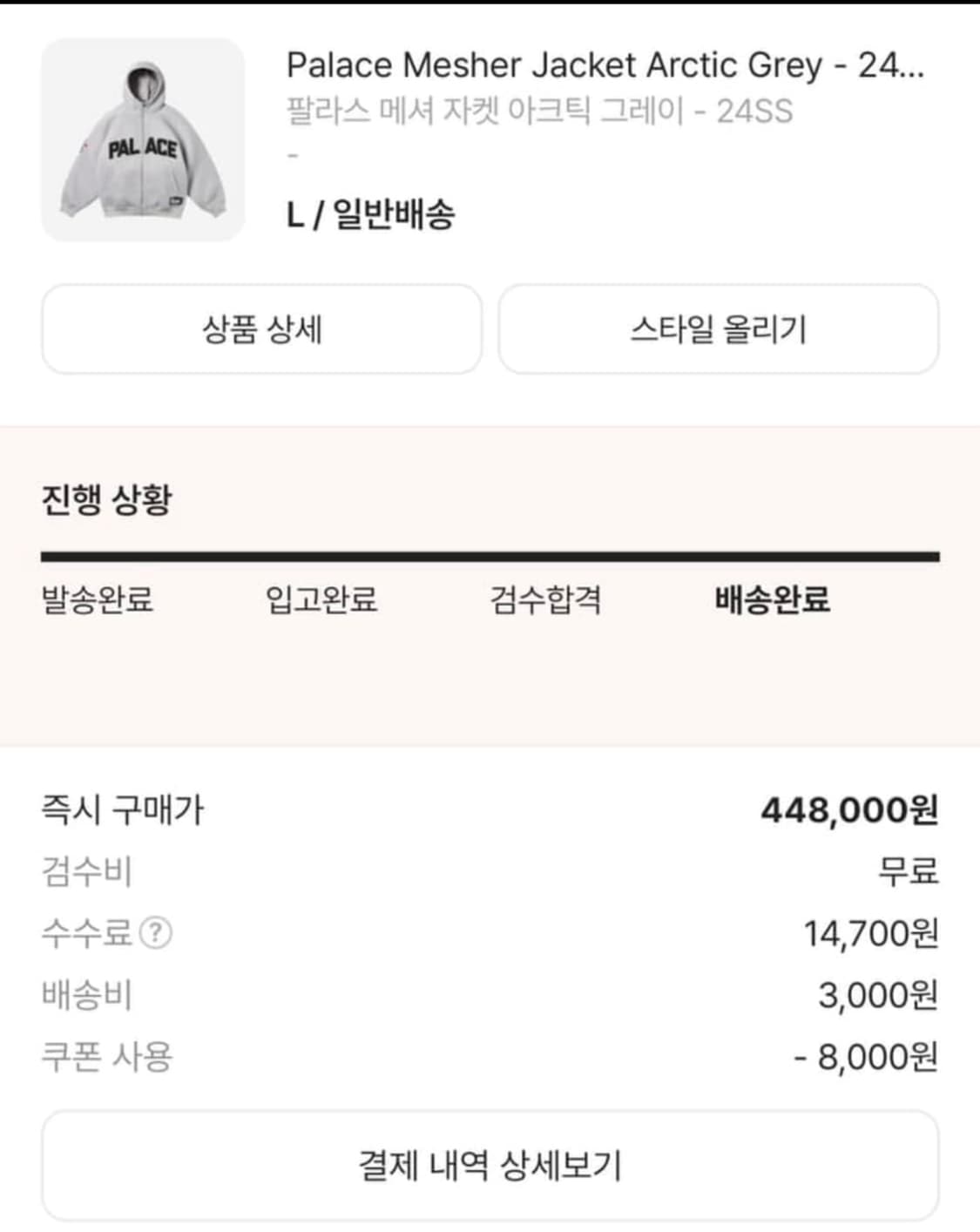Open the 상품 상세 button
Viewport: 980px width, 1232px height.
[260, 330]
